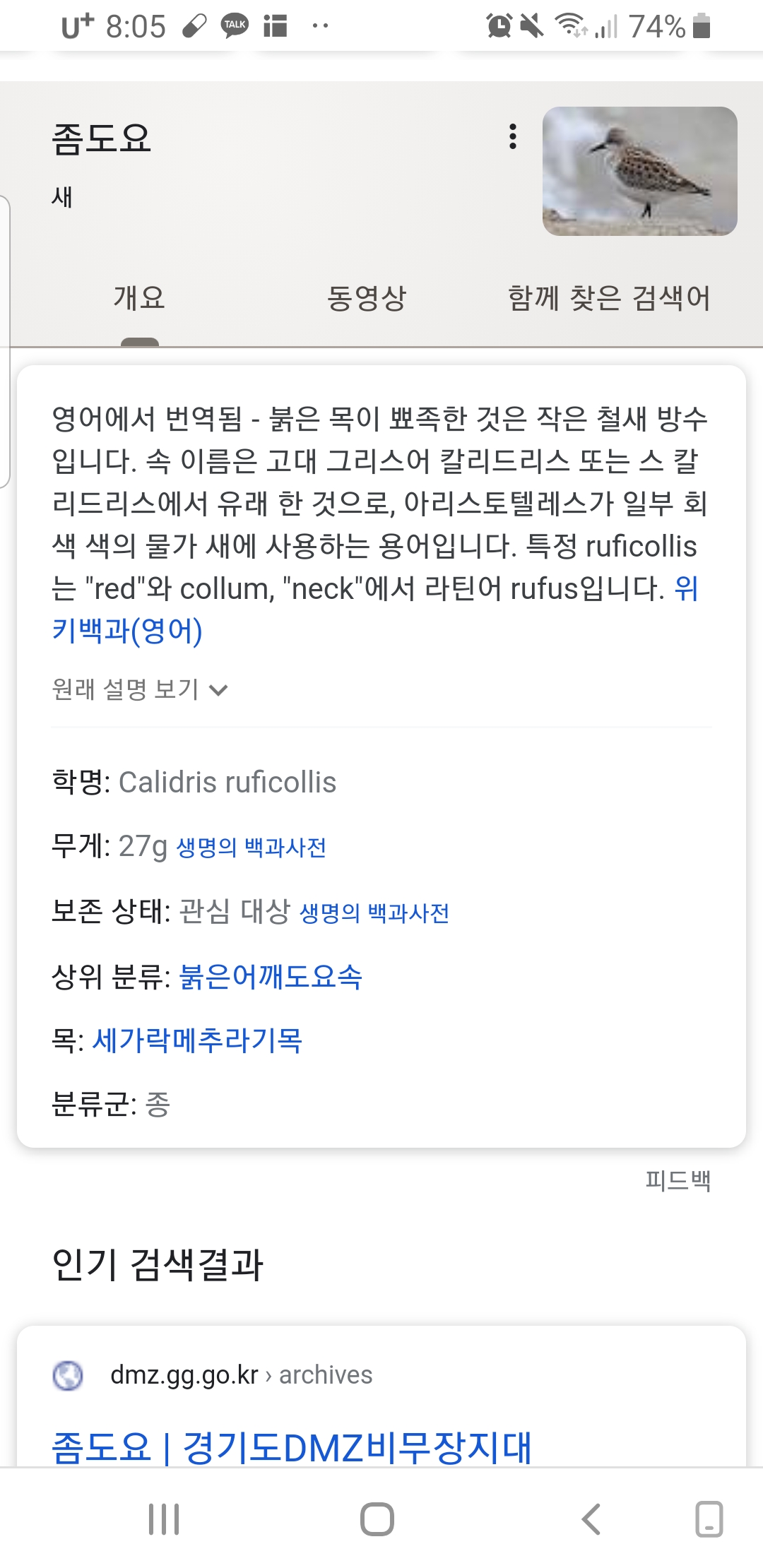Go to the home screen
The height and width of the screenshot is (1568, 763).
coord(377,1519)
